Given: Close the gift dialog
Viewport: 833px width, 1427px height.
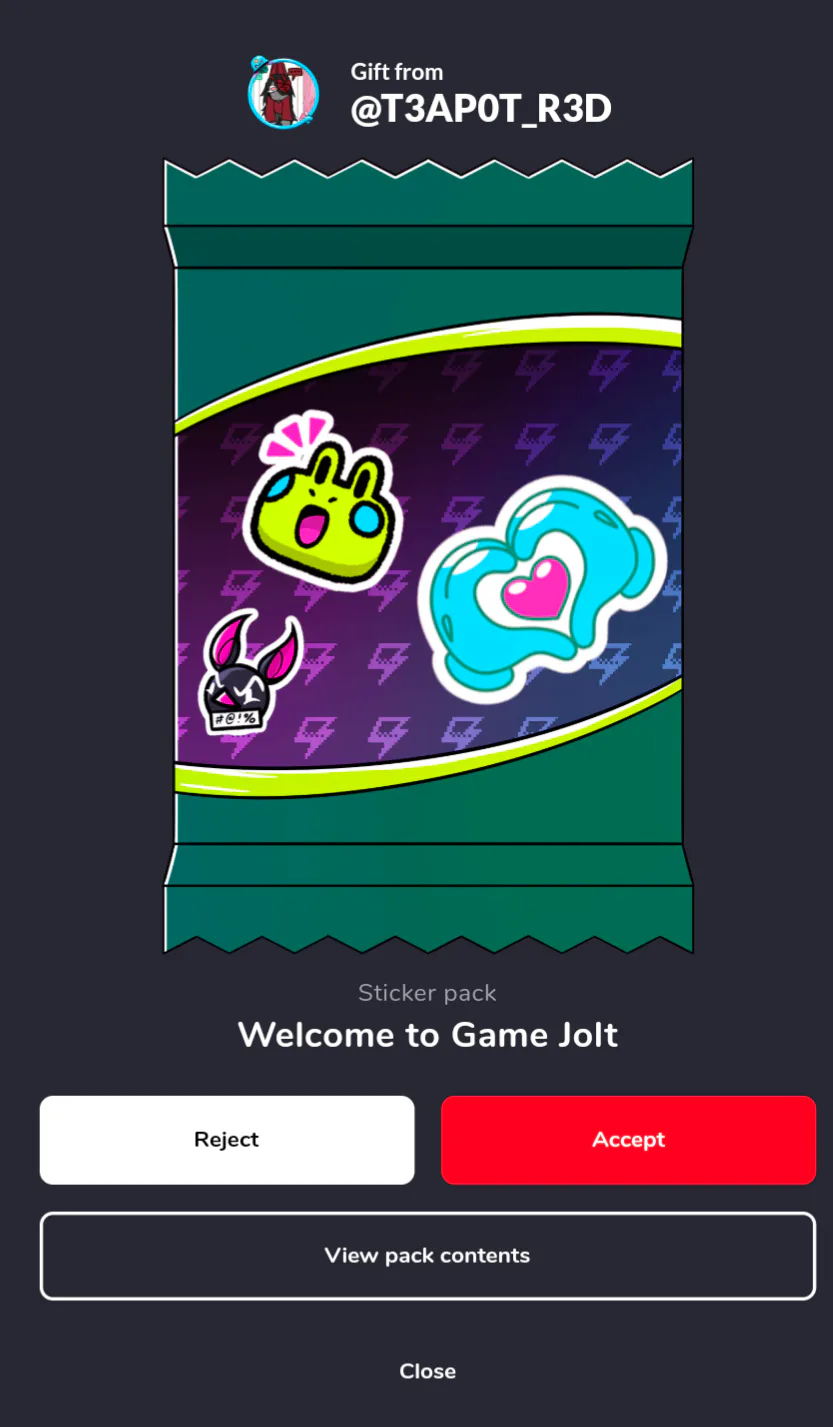Looking at the screenshot, I should (x=428, y=1371).
